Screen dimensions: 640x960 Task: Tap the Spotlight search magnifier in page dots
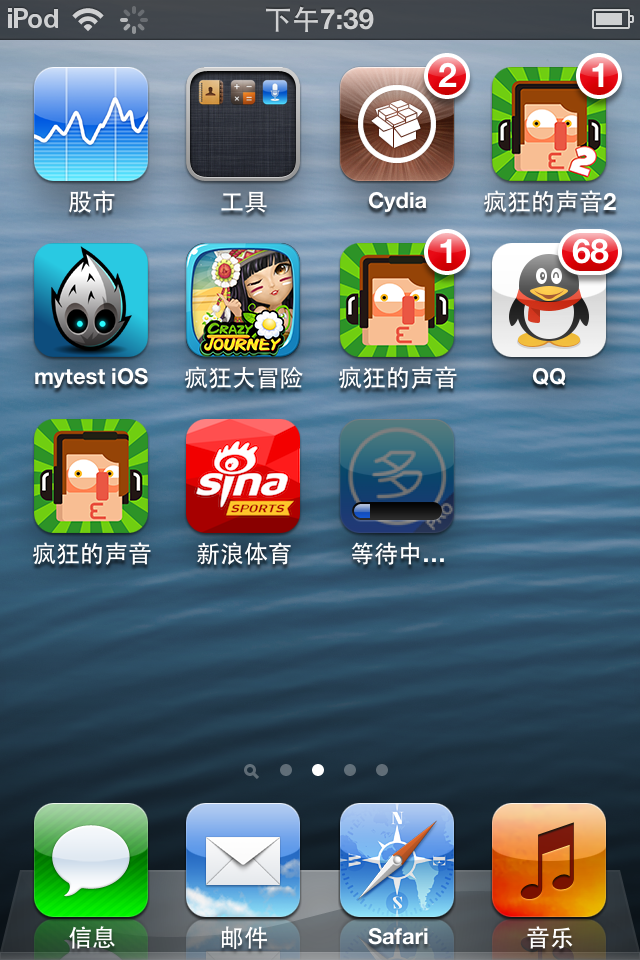(x=251, y=771)
